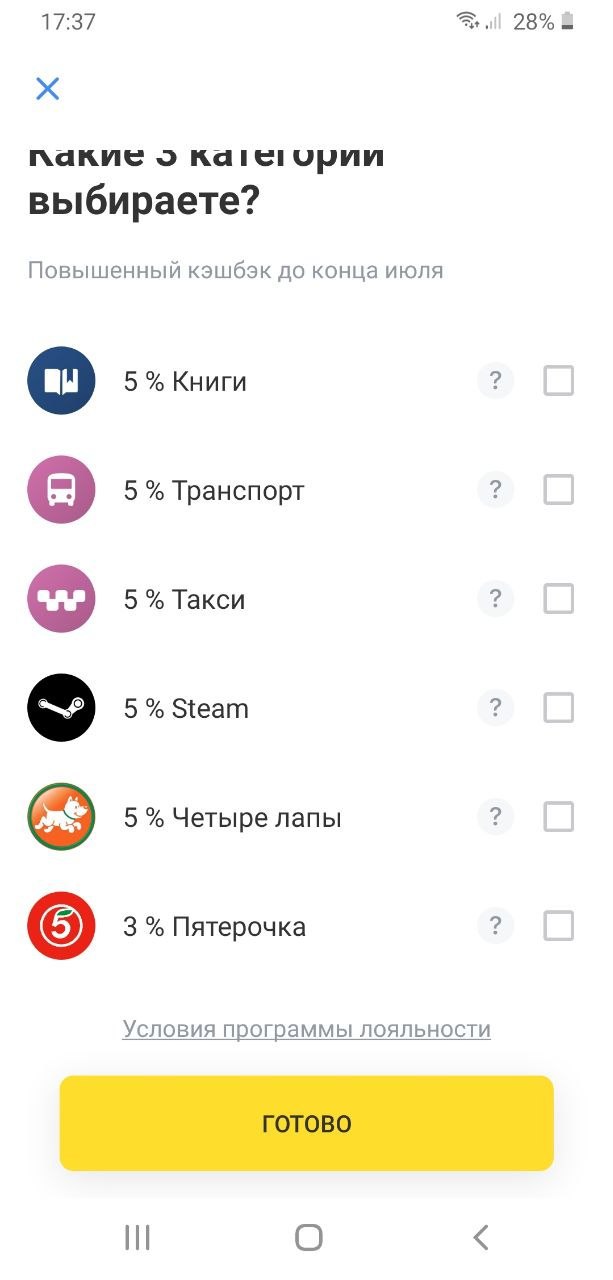The width and height of the screenshot is (613, 1280).
Task: Open help for the Пятерочка category
Action: (x=495, y=926)
